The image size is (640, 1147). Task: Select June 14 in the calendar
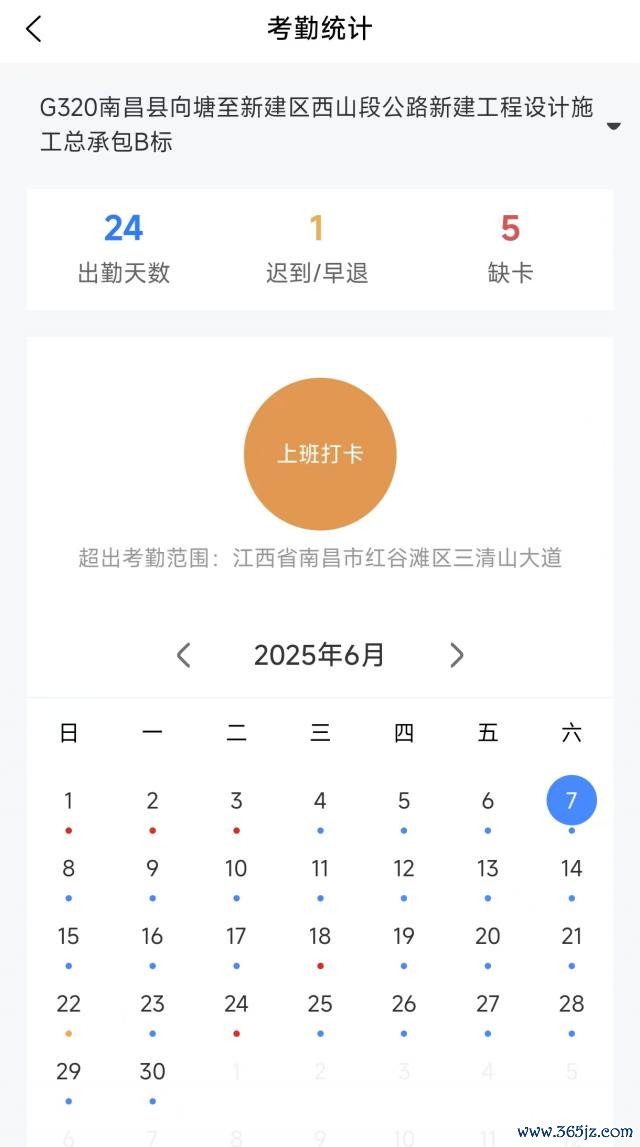coord(571,869)
